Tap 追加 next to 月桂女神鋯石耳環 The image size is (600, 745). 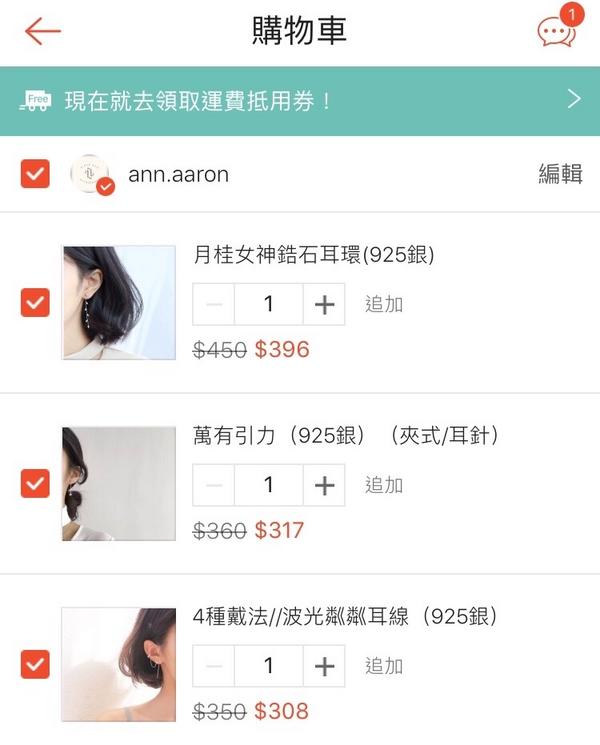pyautogui.click(x=384, y=304)
